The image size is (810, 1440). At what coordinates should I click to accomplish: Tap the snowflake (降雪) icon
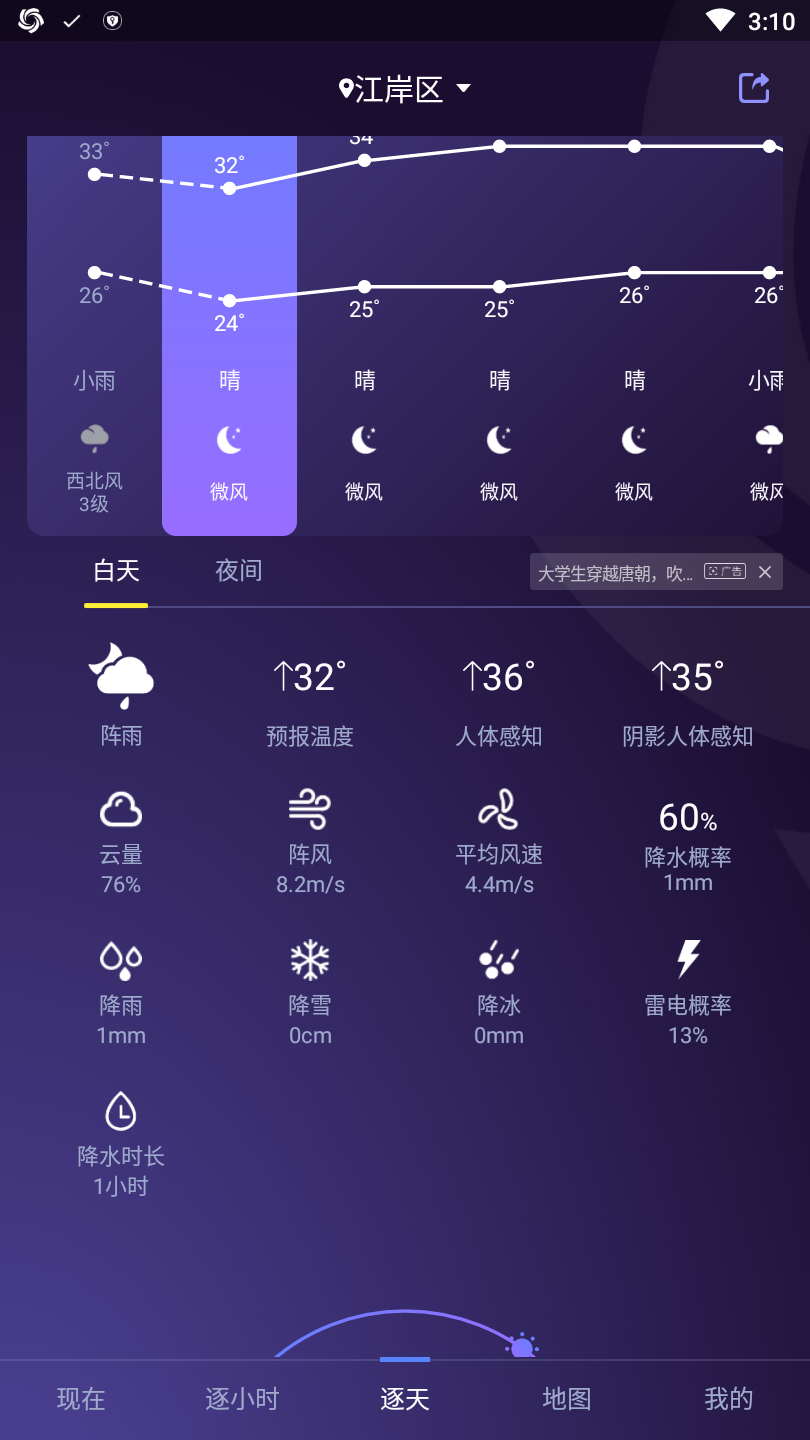(310, 958)
